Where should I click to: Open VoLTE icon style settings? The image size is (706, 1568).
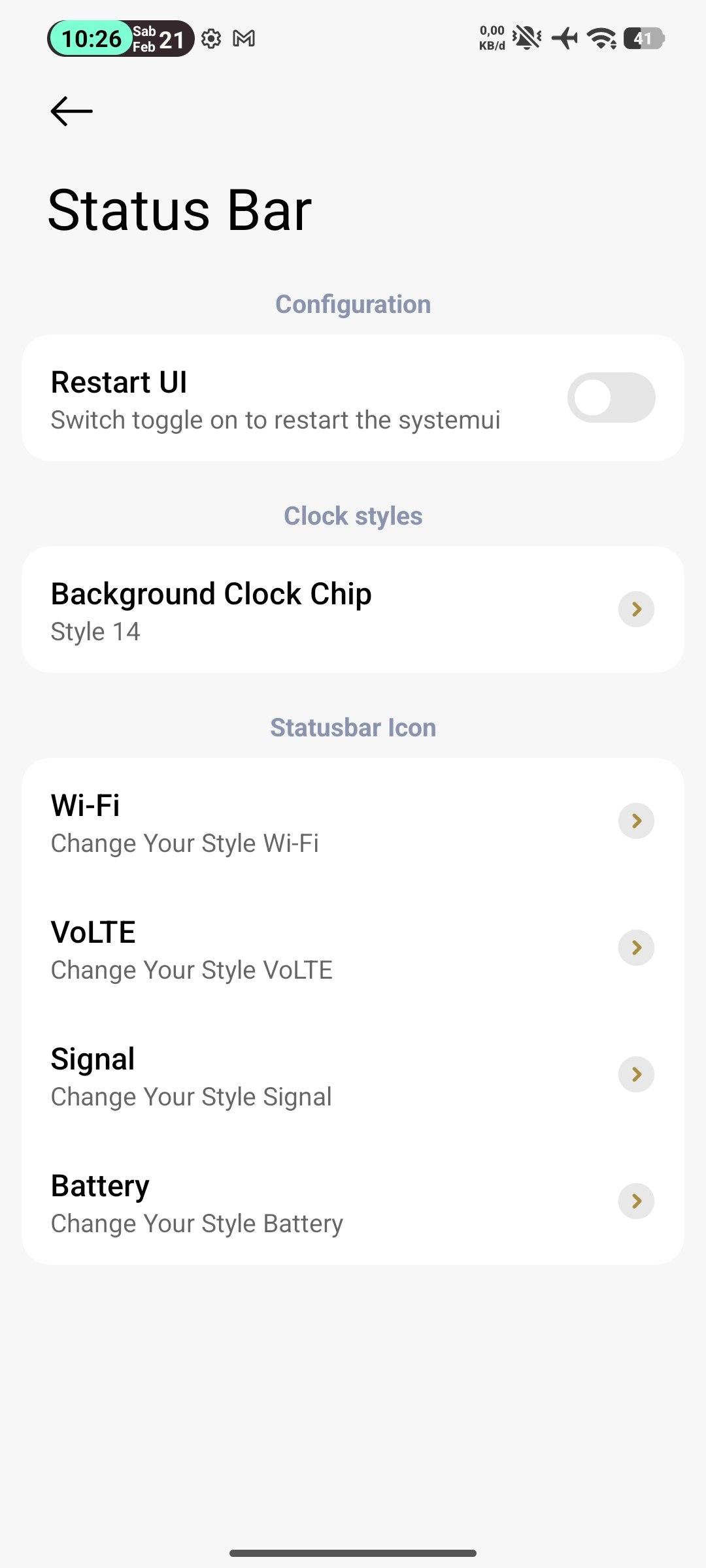353,949
